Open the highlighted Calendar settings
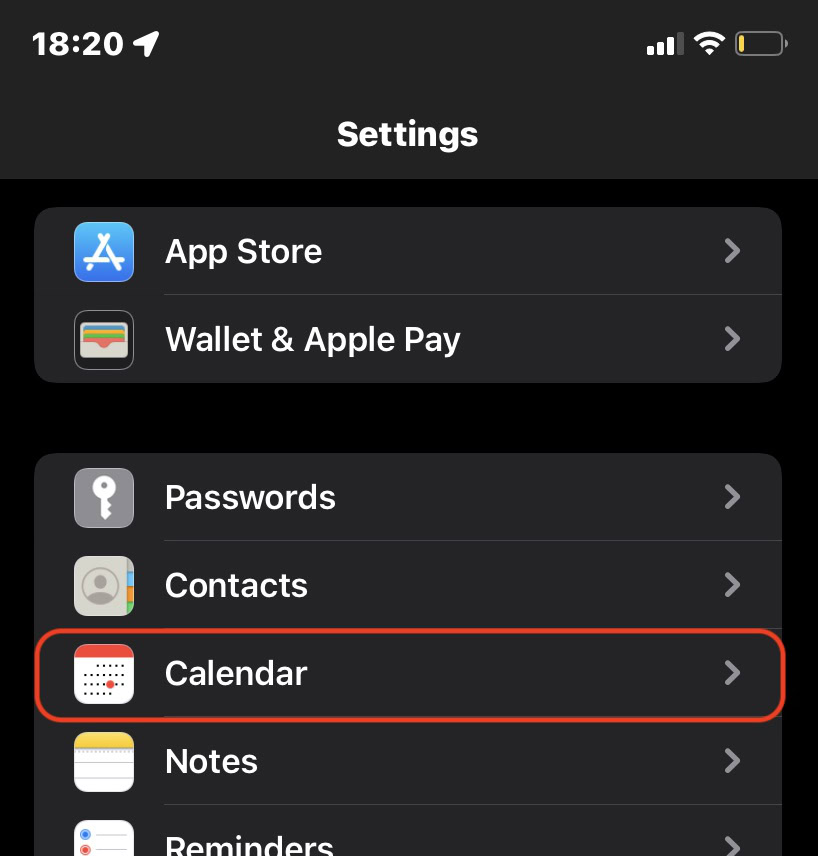The width and height of the screenshot is (818, 856). pyautogui.click(x=408, y=673)
